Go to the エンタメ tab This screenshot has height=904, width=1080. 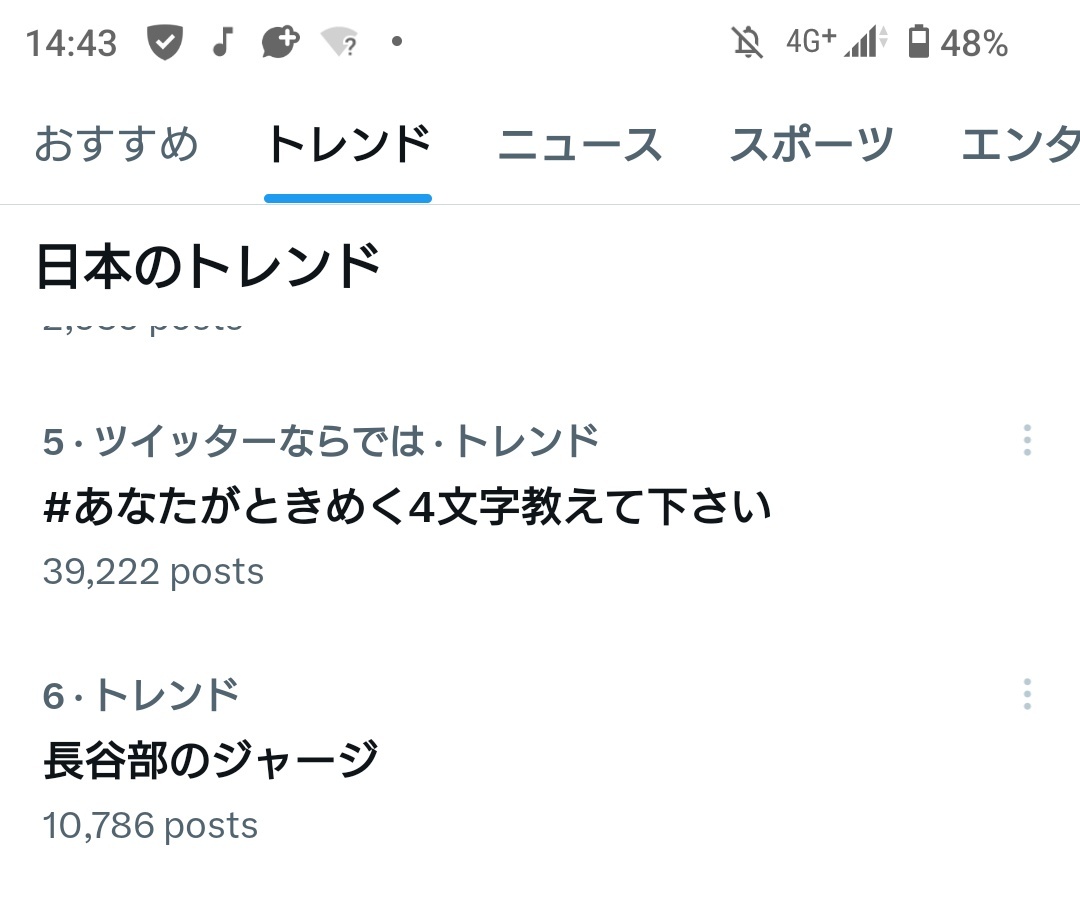[x=1020, y=145]
